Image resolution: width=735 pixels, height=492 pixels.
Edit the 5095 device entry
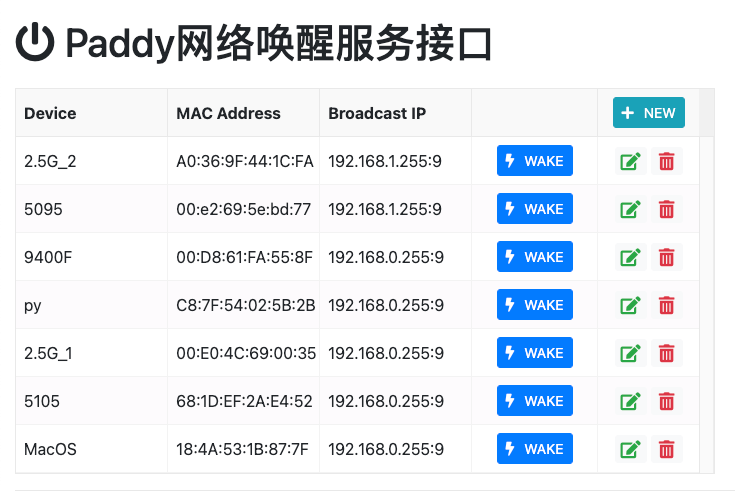click(x=630, y=209)
